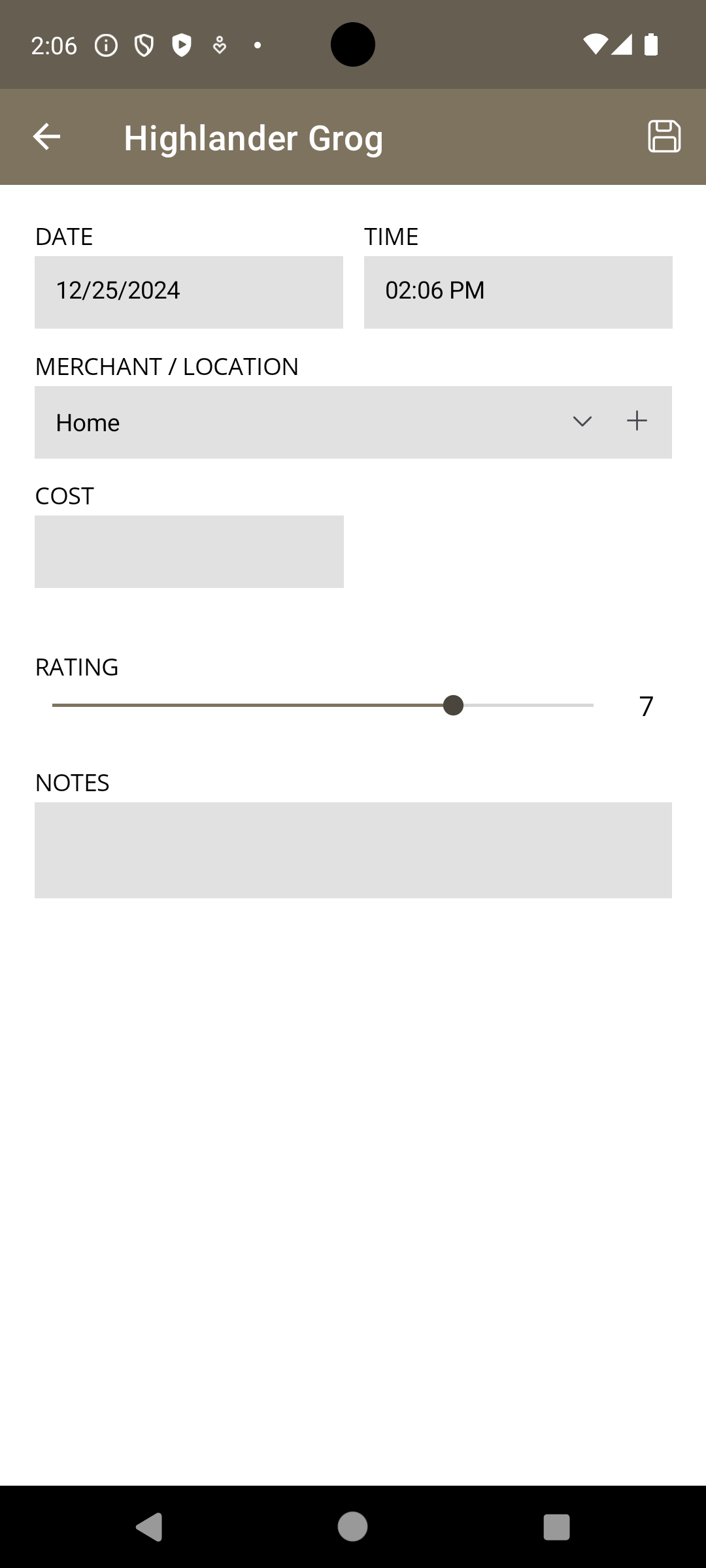Open the date picker showing 12/25/2024
This screenshot has width=706, height=1568.
[x=189, y=292]
